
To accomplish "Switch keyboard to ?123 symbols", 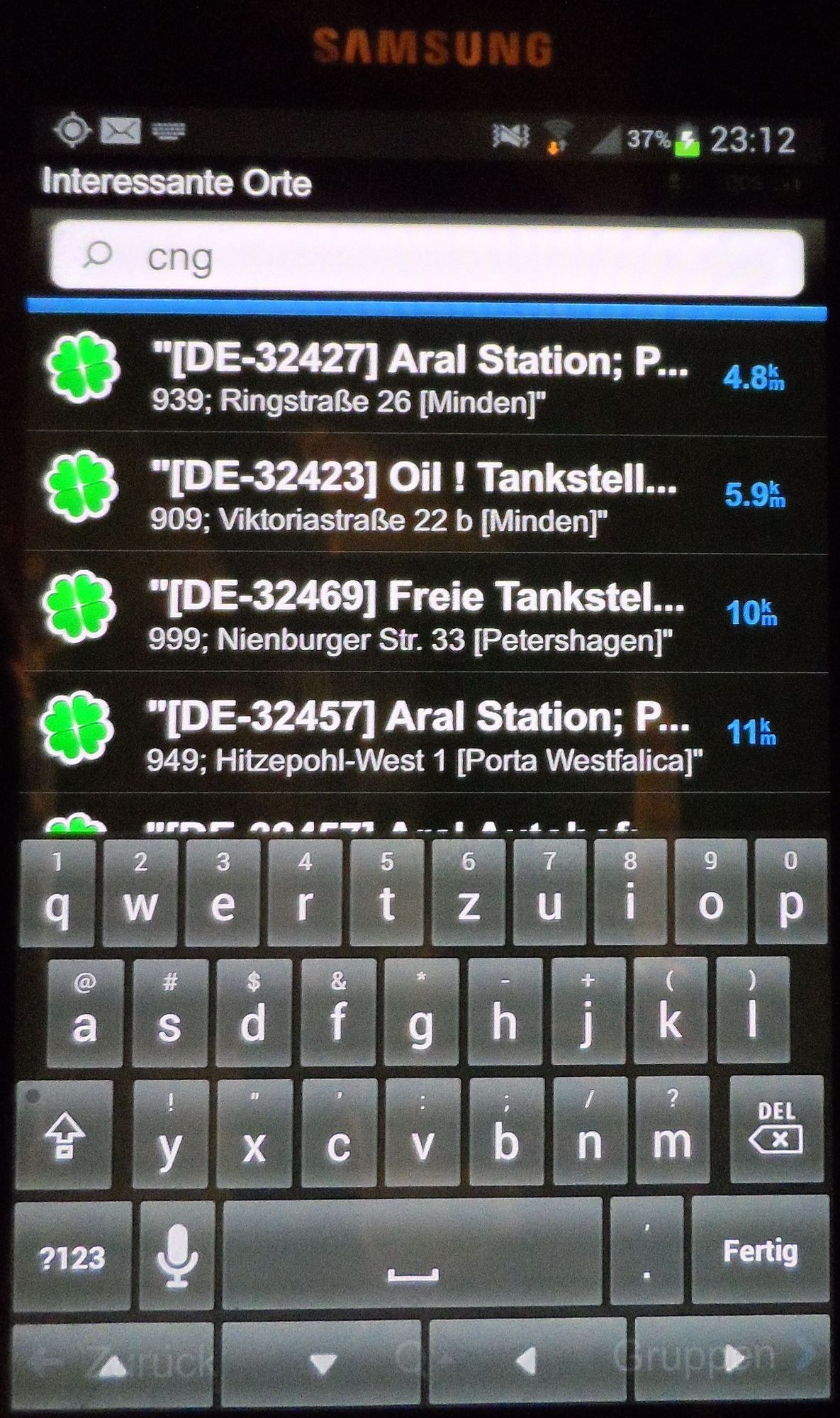I will pos(72,1256).
